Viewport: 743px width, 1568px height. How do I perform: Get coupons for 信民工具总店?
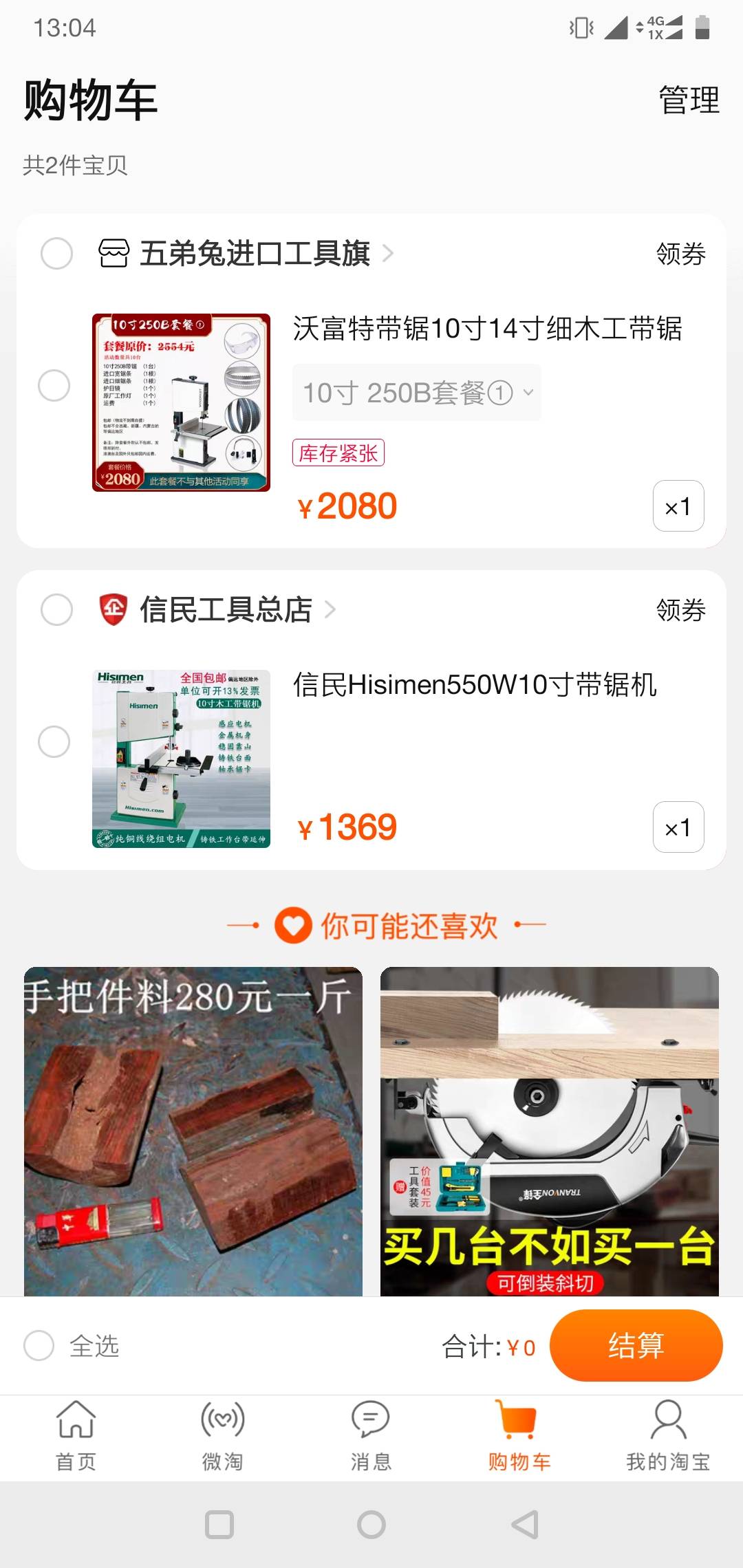tap(680, 609)
